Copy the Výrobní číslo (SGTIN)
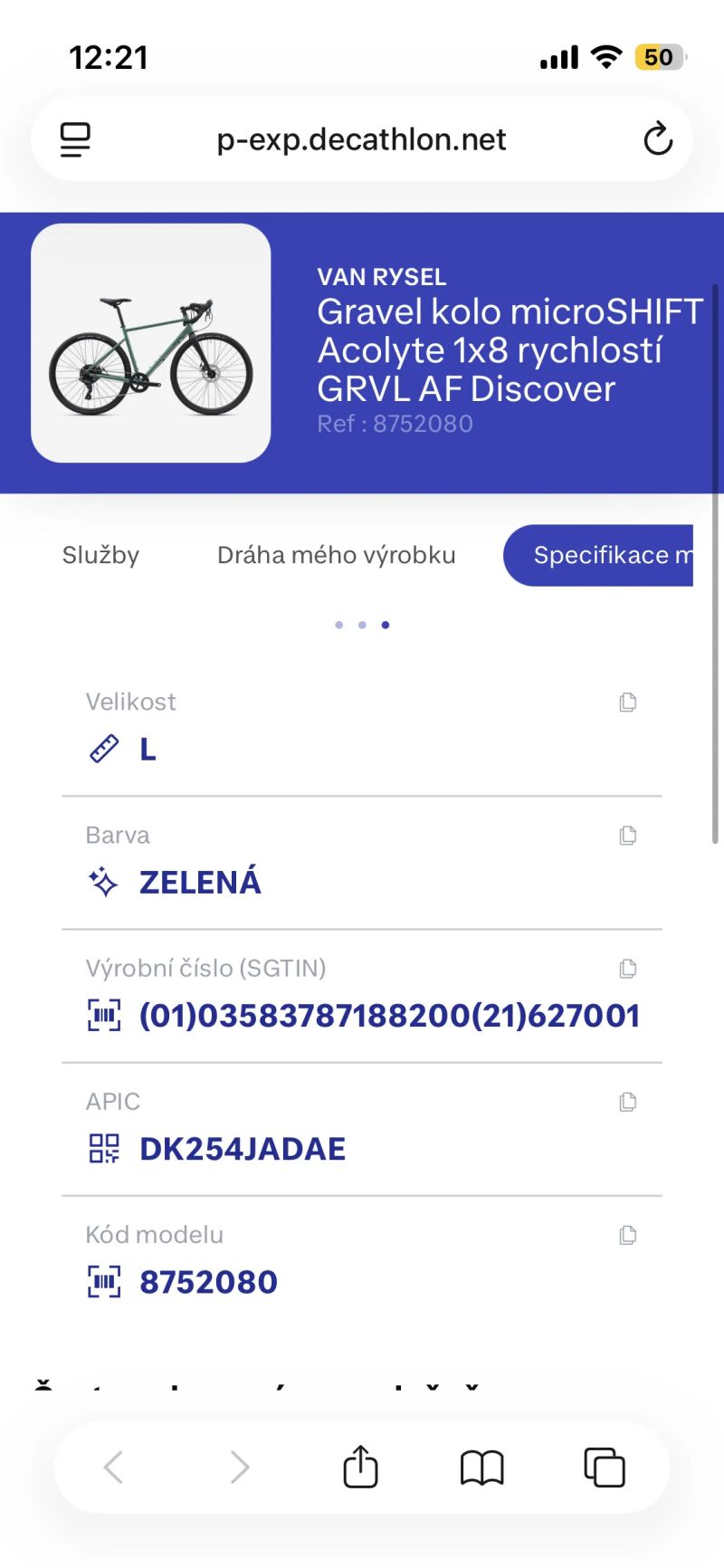724x1568 pixels. click(x=627, y=969)
